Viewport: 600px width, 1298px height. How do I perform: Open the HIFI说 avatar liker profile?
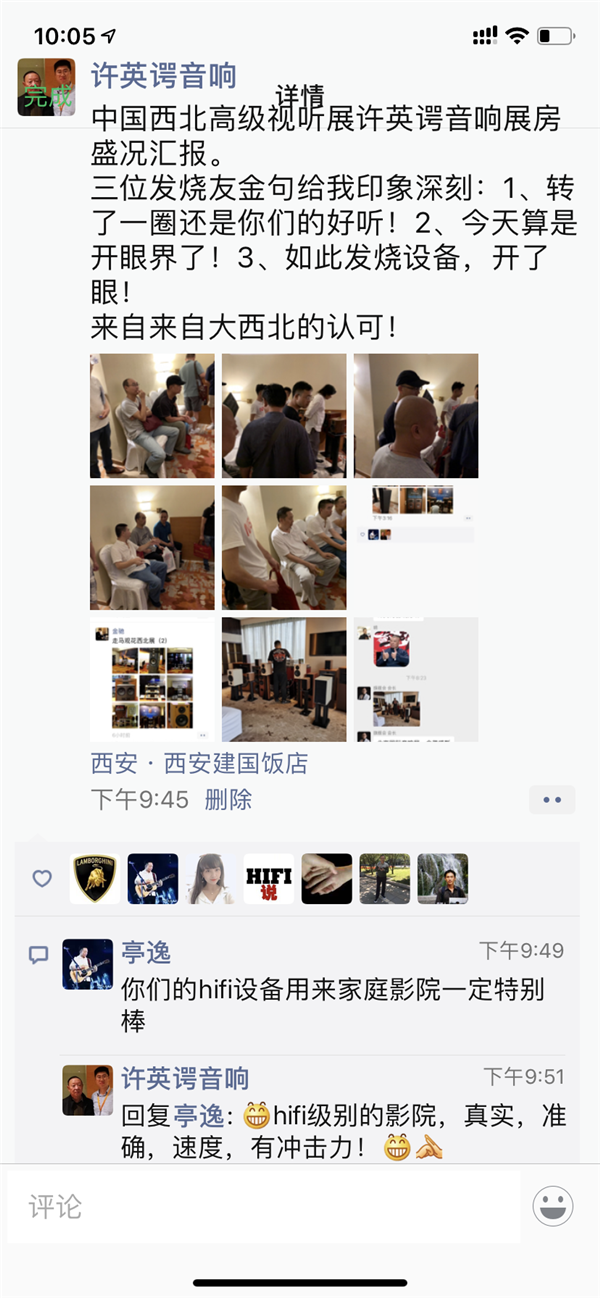click(268, 879)
